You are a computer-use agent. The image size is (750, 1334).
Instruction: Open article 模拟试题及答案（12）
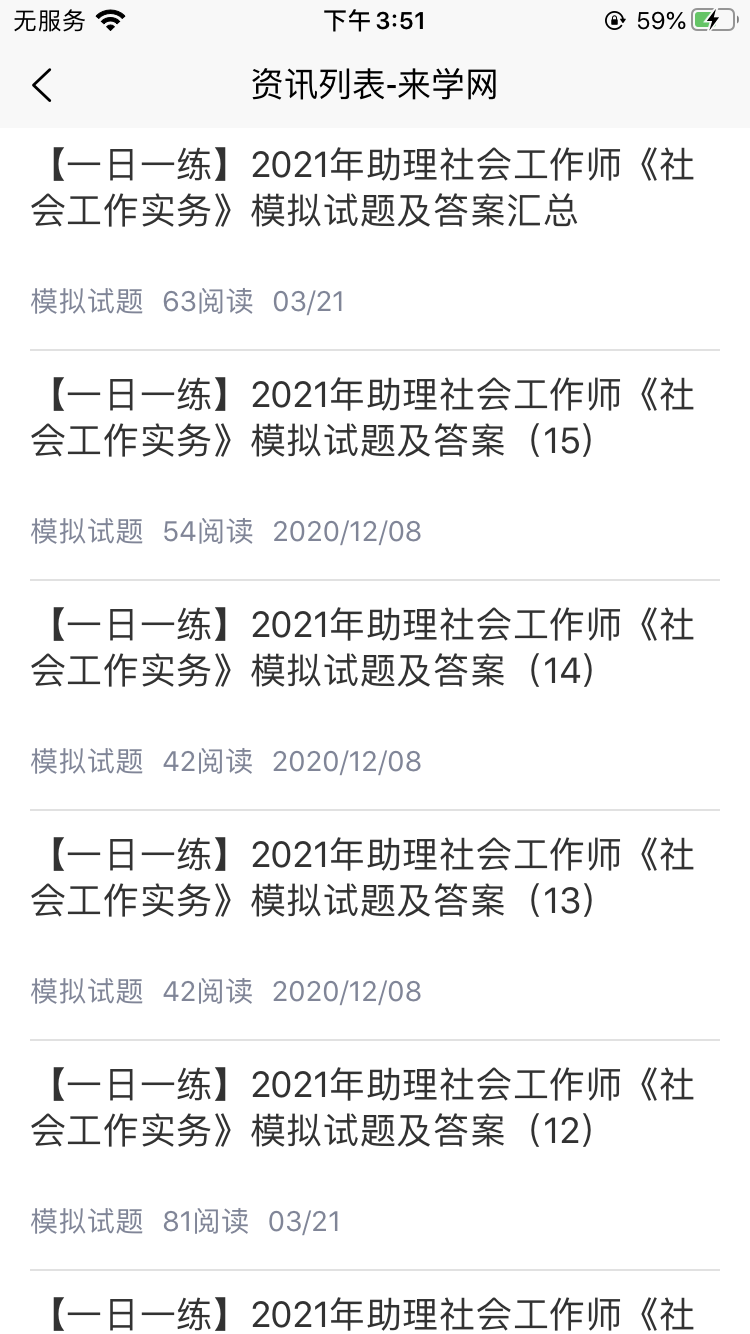tap(375, 1110)
